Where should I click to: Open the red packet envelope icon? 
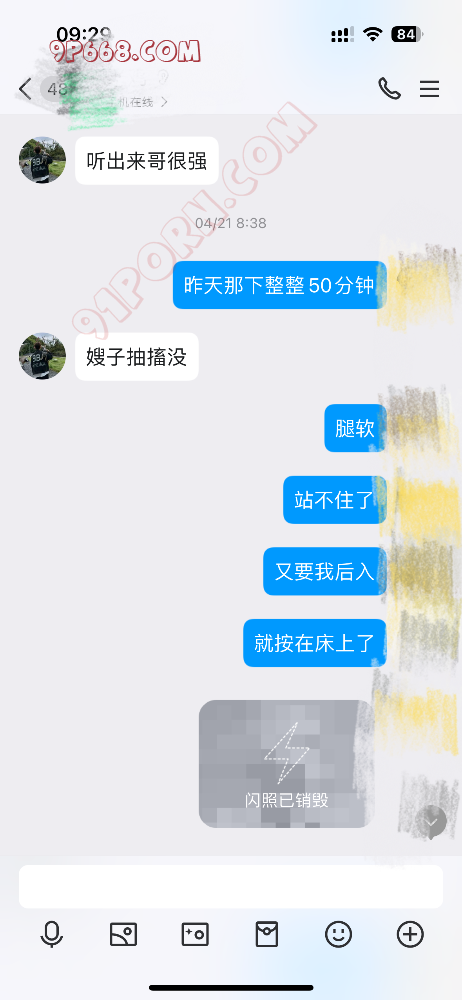[267, 935]
